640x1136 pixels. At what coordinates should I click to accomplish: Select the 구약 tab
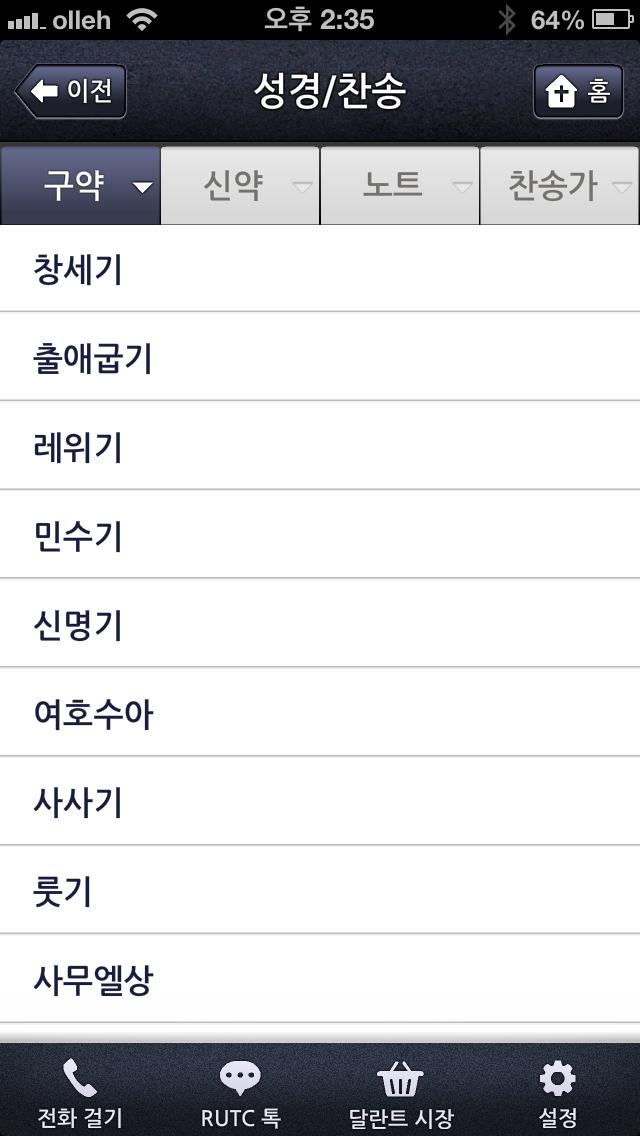point(80,186)
